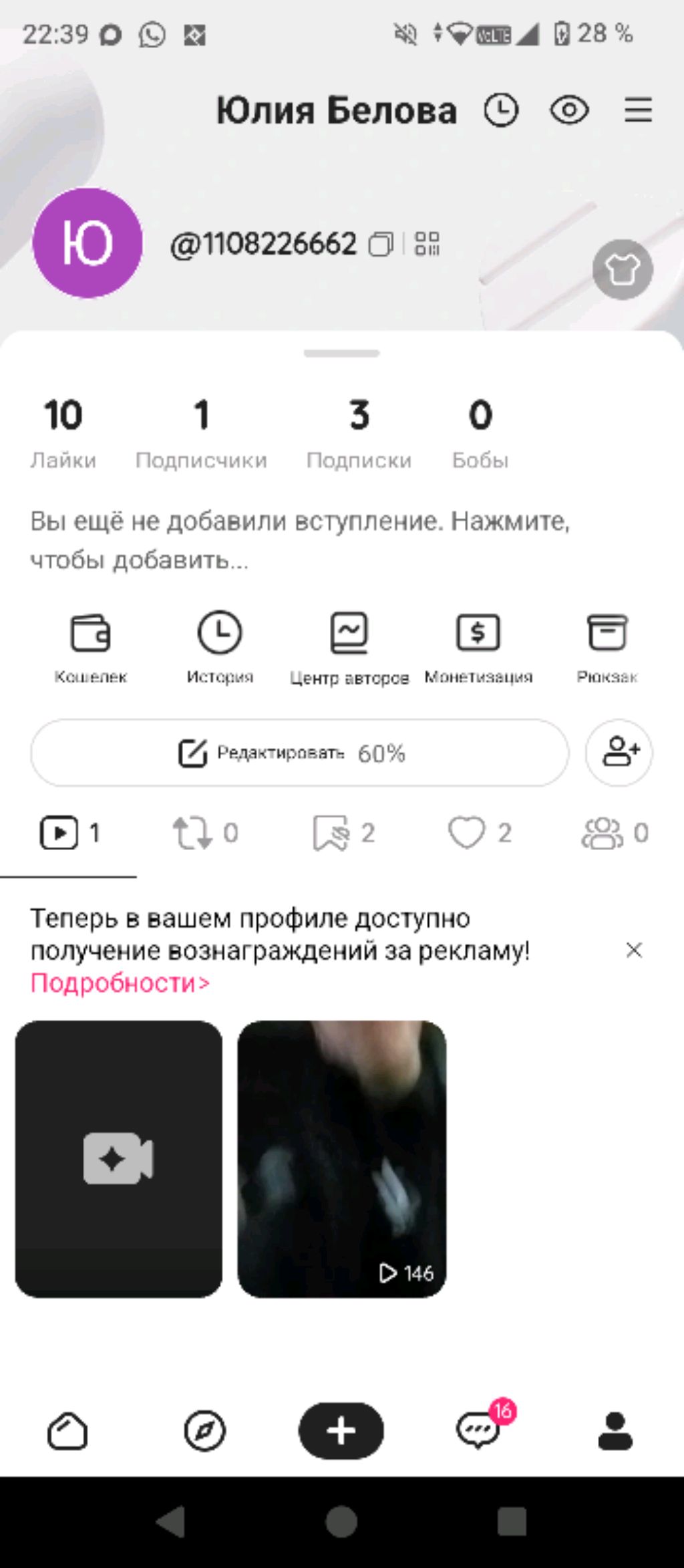The image size is (684, 1568).
Task: Create a new video with plus button
Action: tap(341, 1431)
